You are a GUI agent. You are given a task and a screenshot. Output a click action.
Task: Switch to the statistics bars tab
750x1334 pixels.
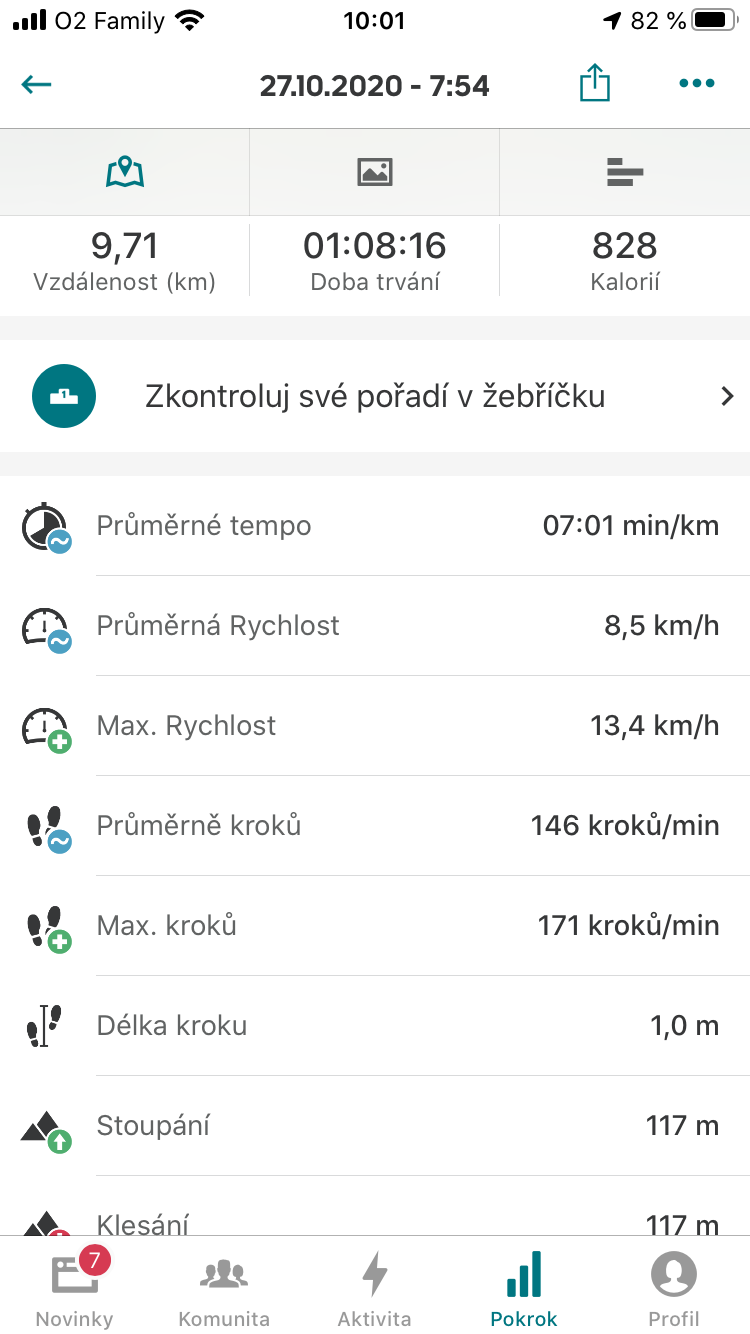click(625, 172)
